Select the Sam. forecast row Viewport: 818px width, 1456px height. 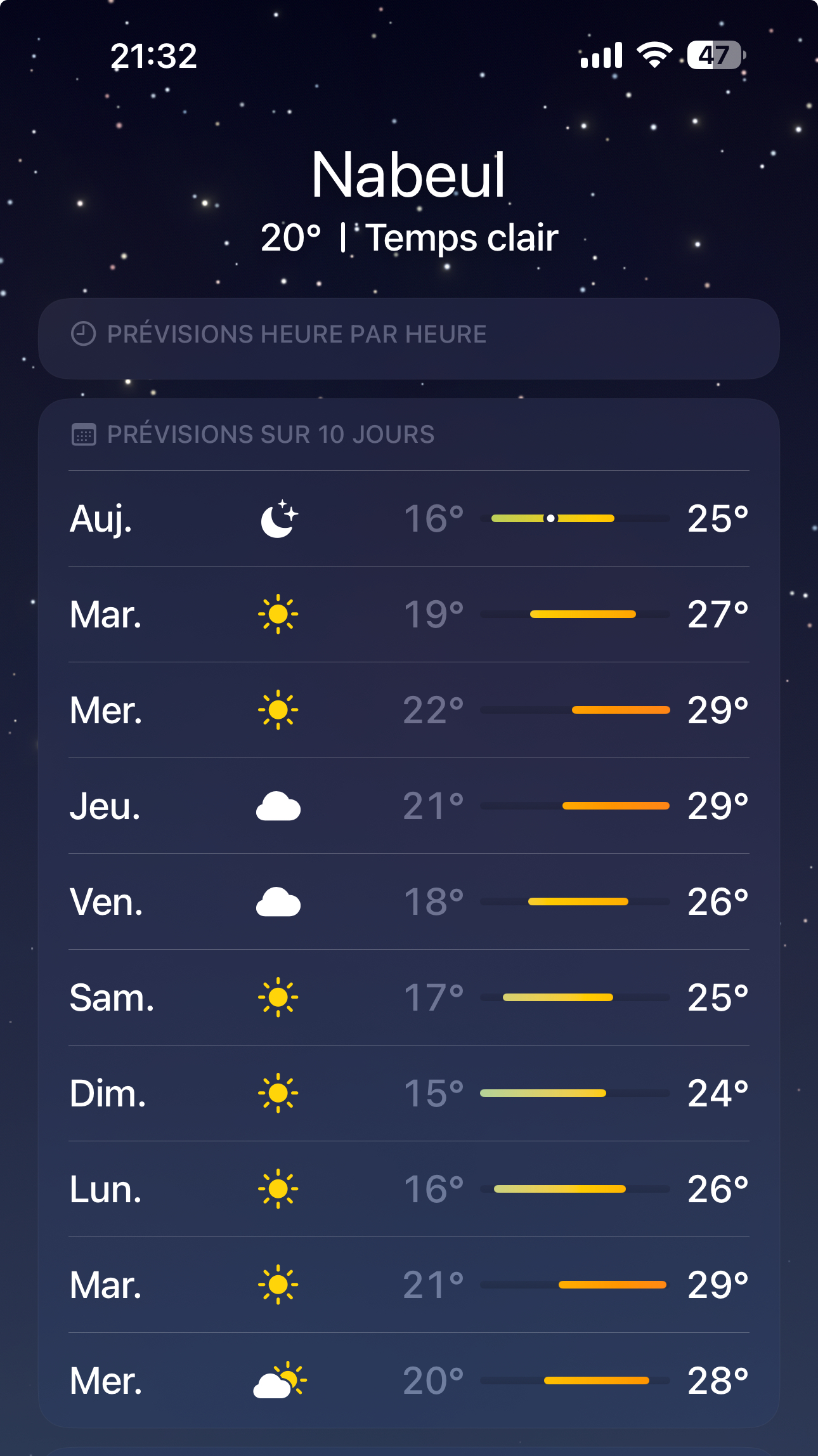point(409,998)
